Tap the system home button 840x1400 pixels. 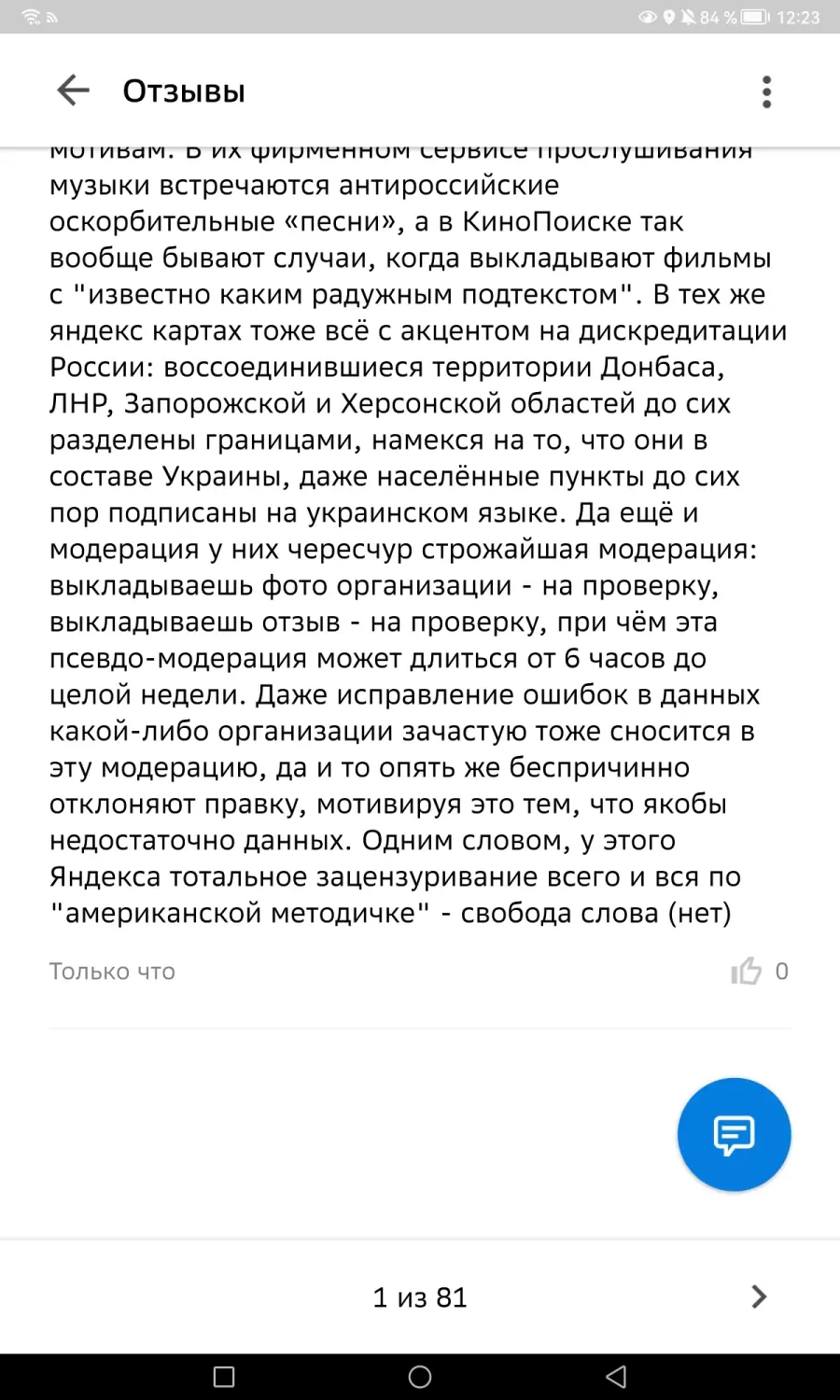[x=420, y=1377]
